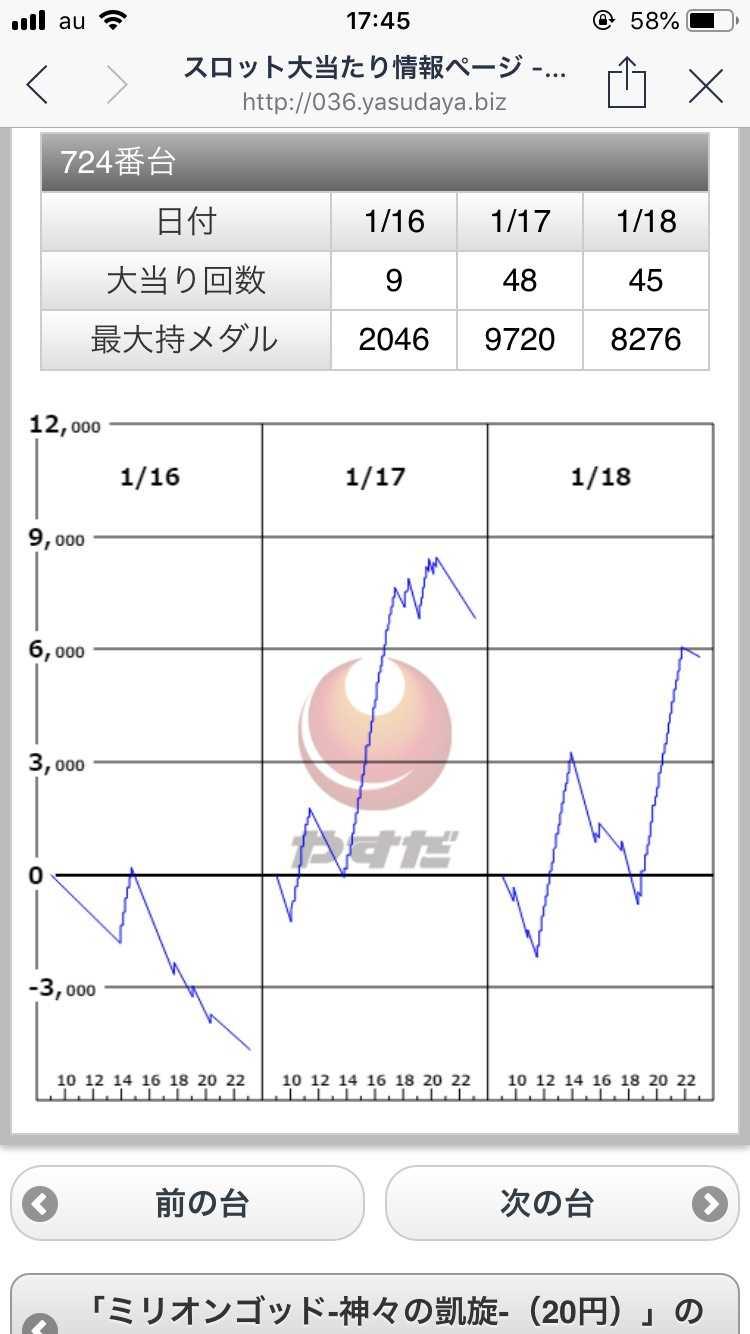Go to 前の台 (previous machine)
750x1334 pixels.
tap(188, 1203)
